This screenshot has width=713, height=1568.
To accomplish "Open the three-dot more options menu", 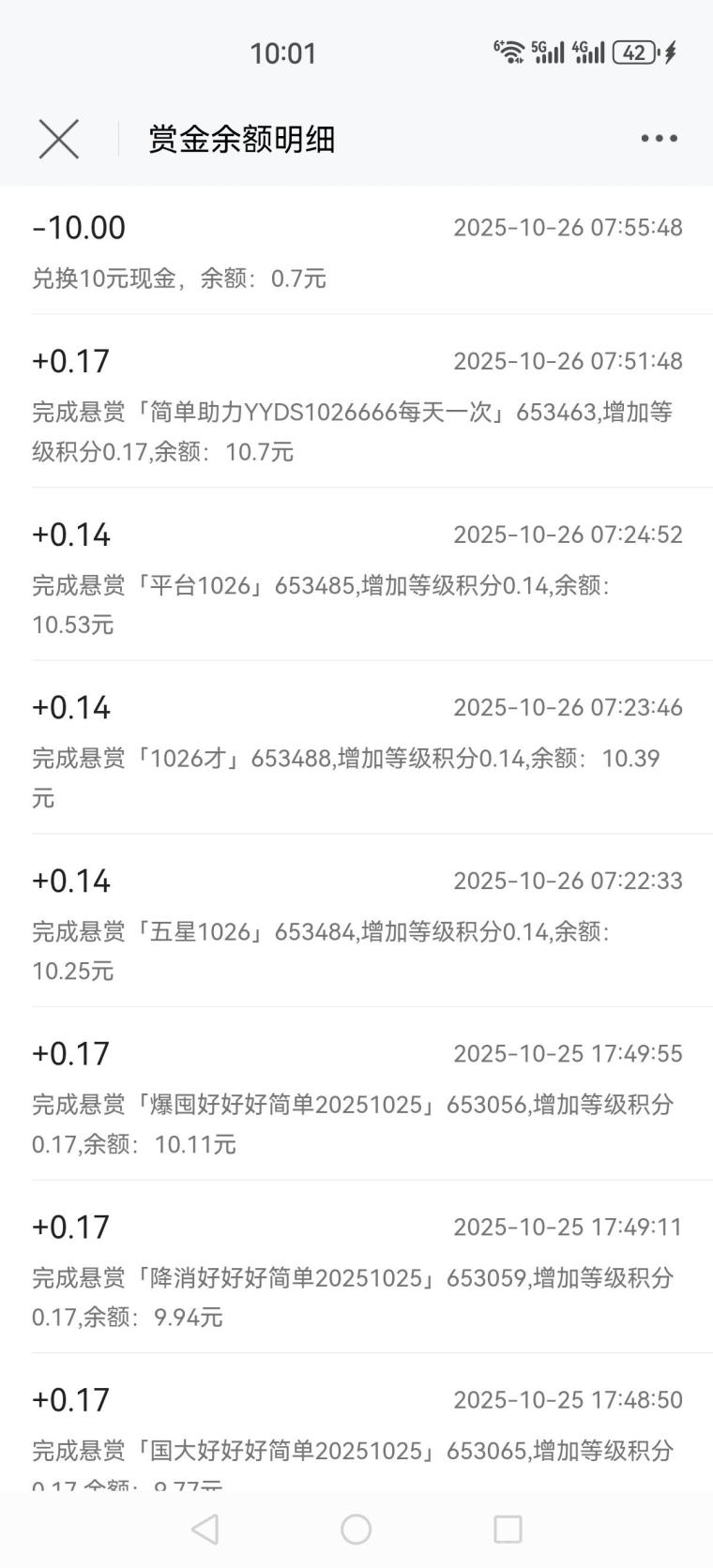I will click(659, 139).
